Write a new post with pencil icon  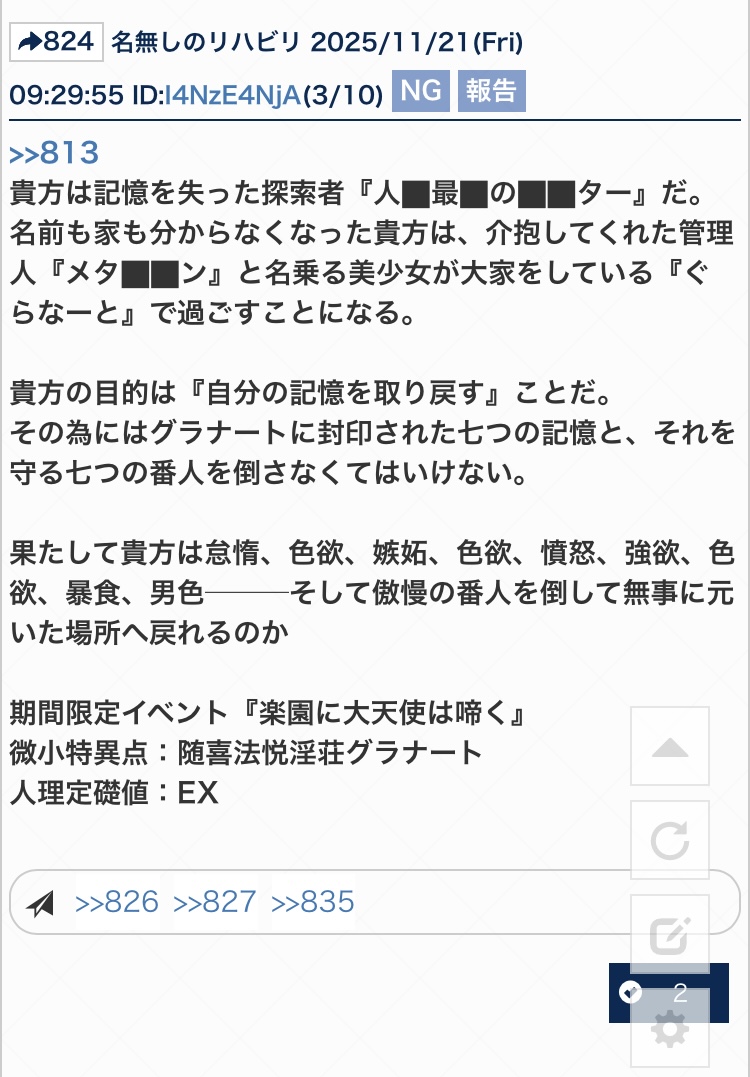[x=670, y=935]
